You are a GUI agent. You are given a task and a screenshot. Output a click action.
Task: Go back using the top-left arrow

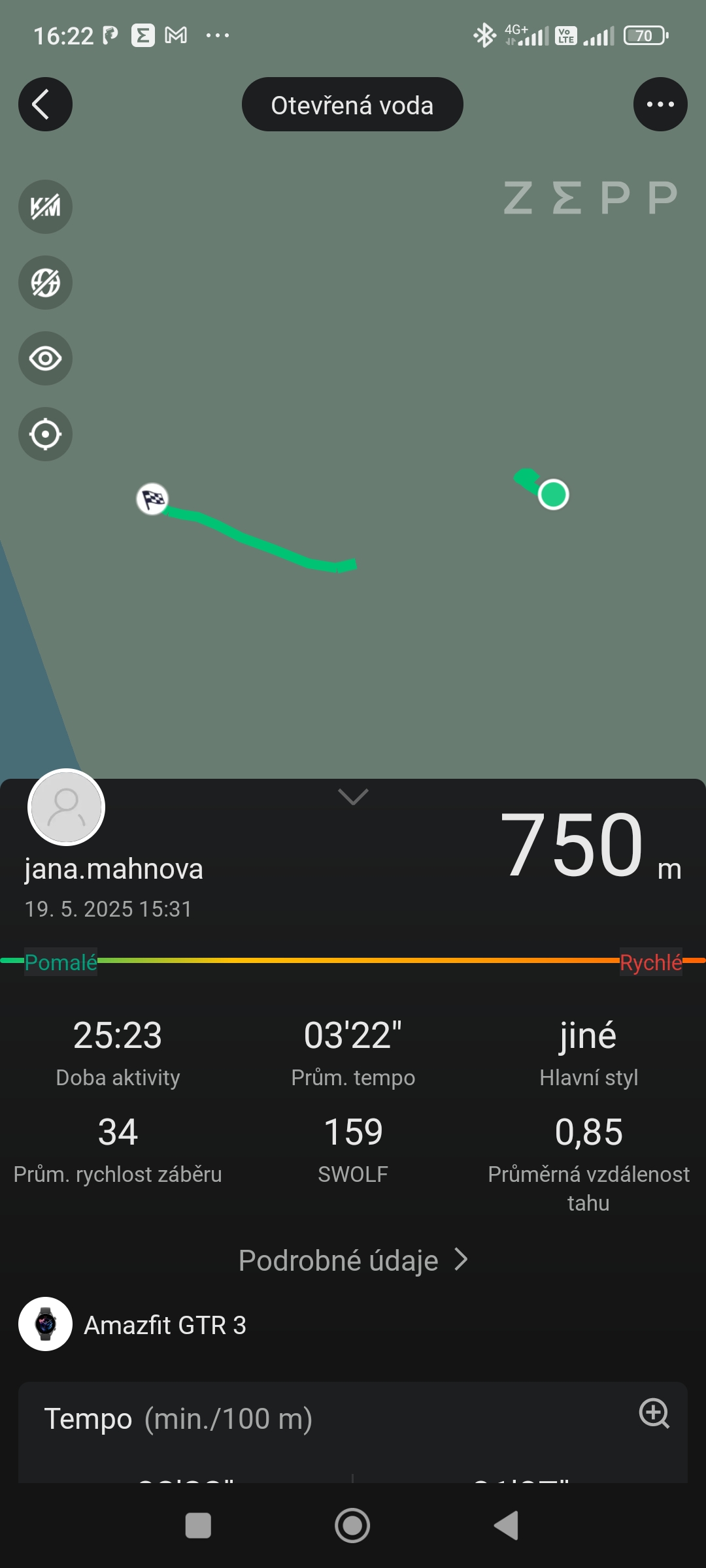(x=45, y=105)
